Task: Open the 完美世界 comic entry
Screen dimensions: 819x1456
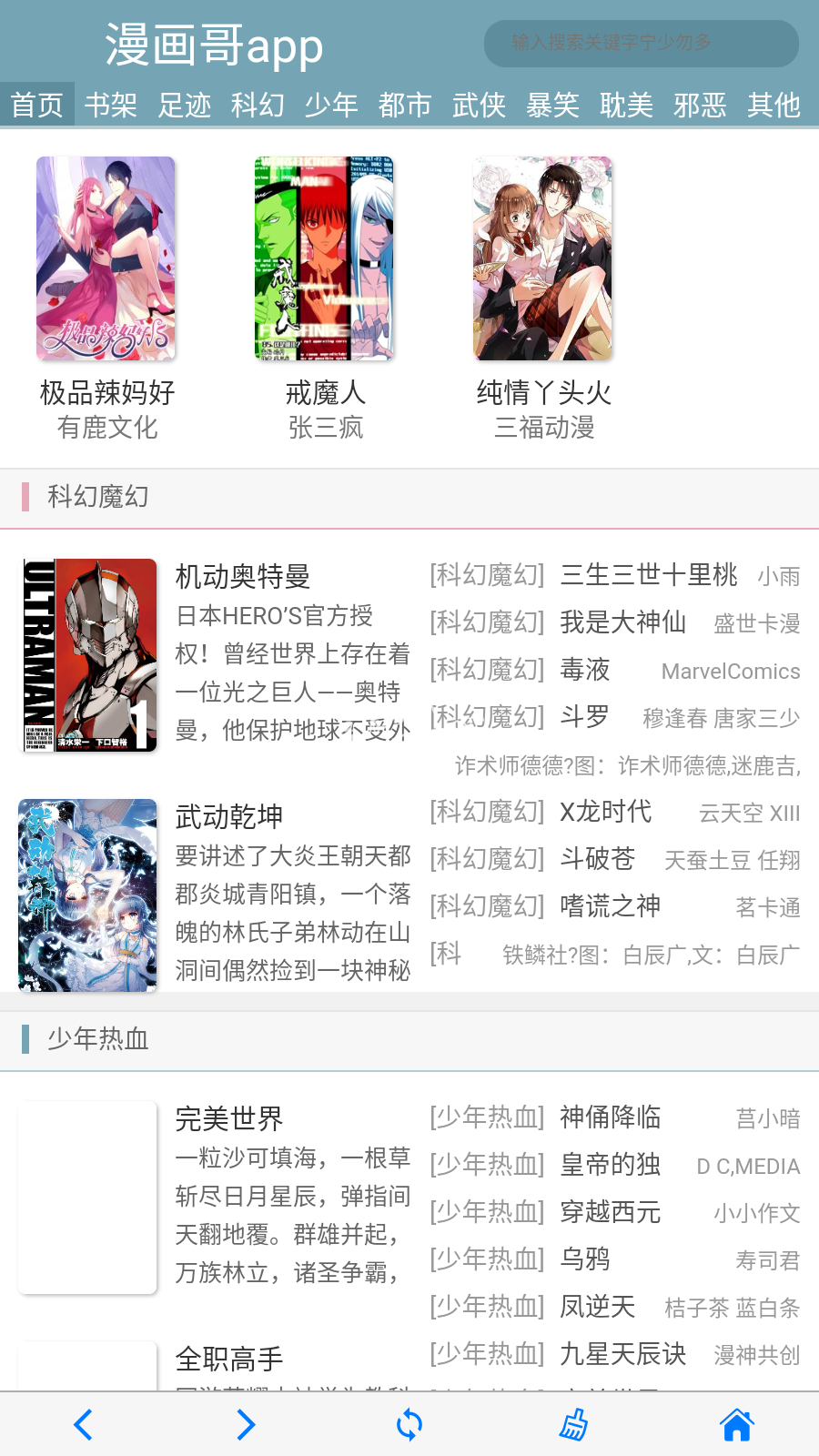Action: 229,1118
